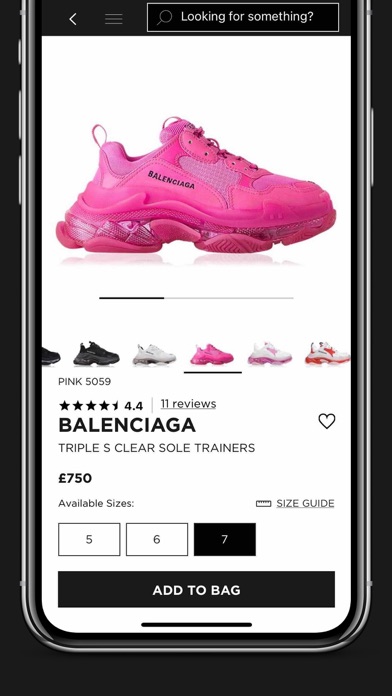The height and width of the screenshot is (696, 392).
Task: Open the hamburger menu
Action: (114, 19)
